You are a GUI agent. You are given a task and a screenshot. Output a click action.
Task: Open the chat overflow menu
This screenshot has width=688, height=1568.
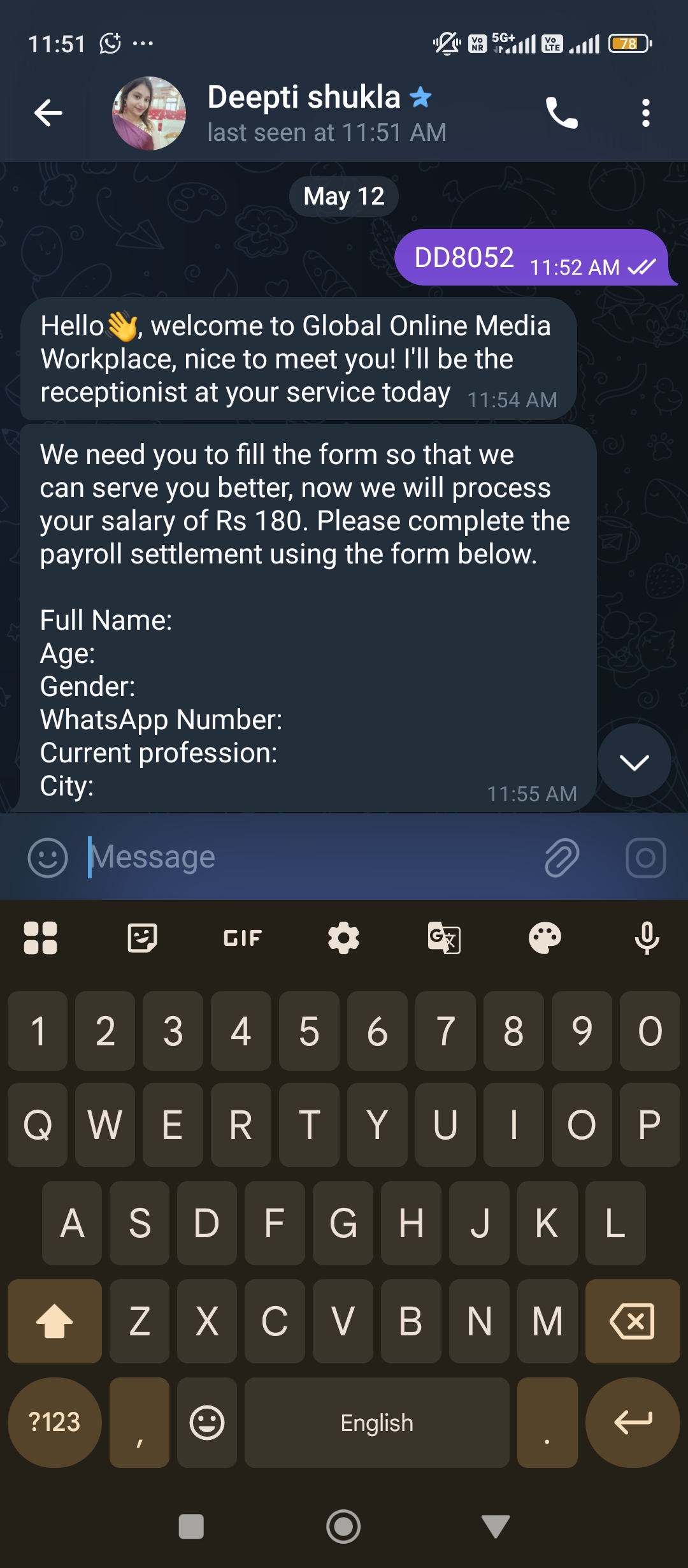tap(645, 113)
